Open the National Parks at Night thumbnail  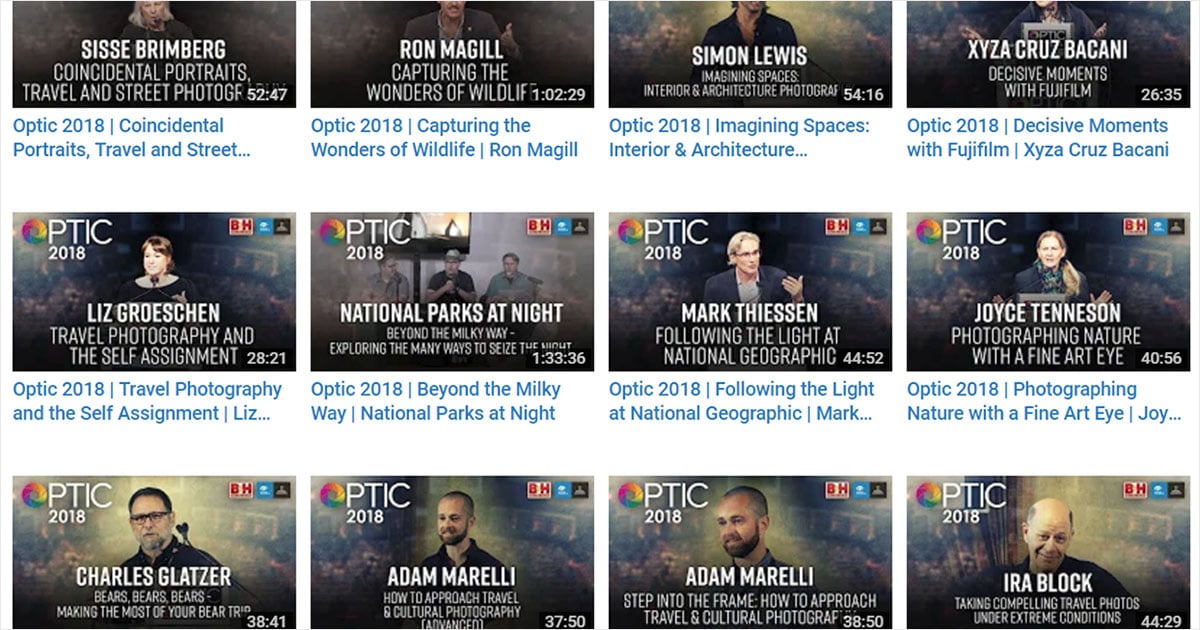(452, 291)
